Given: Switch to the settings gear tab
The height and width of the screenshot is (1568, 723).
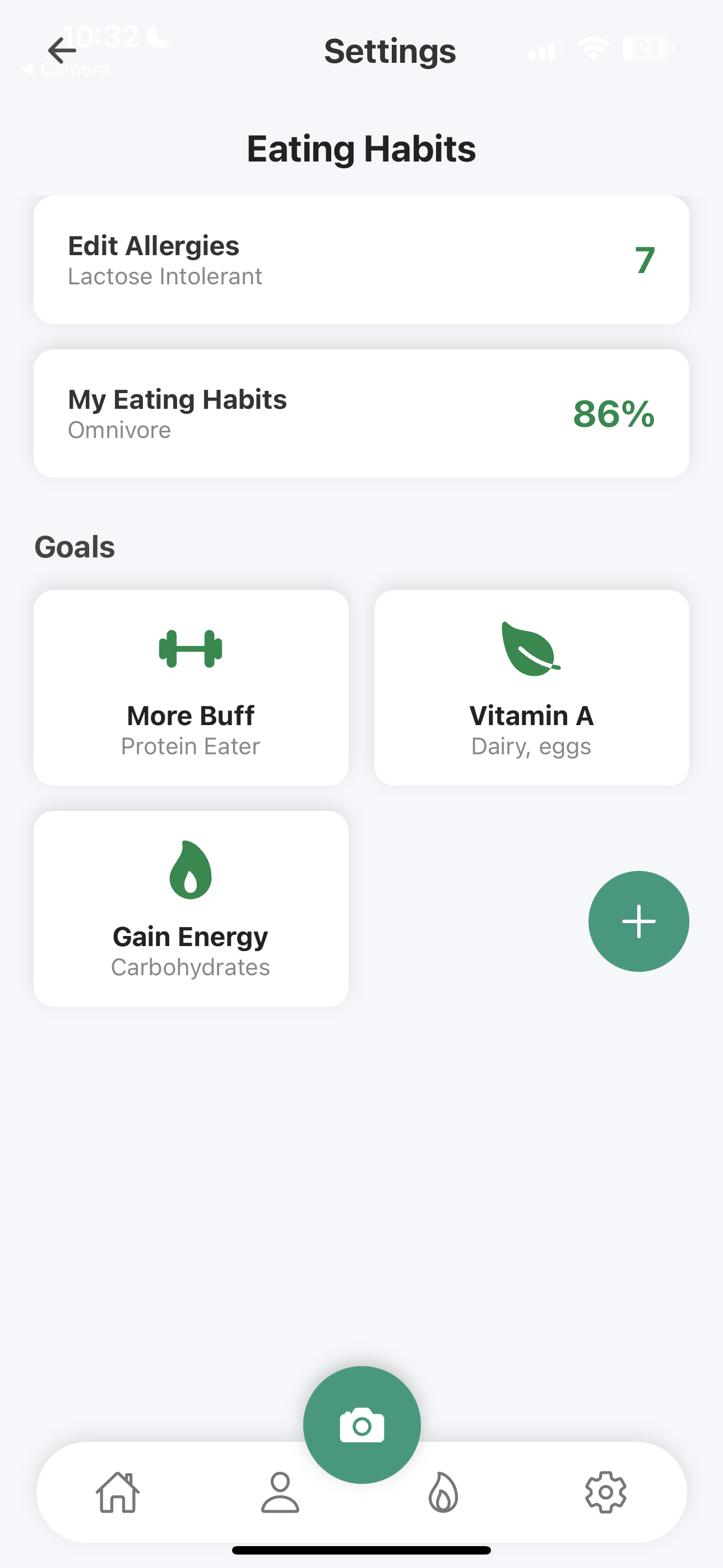Looking at the screenshot, I should pyautogui.click(x=605, y=1492).
